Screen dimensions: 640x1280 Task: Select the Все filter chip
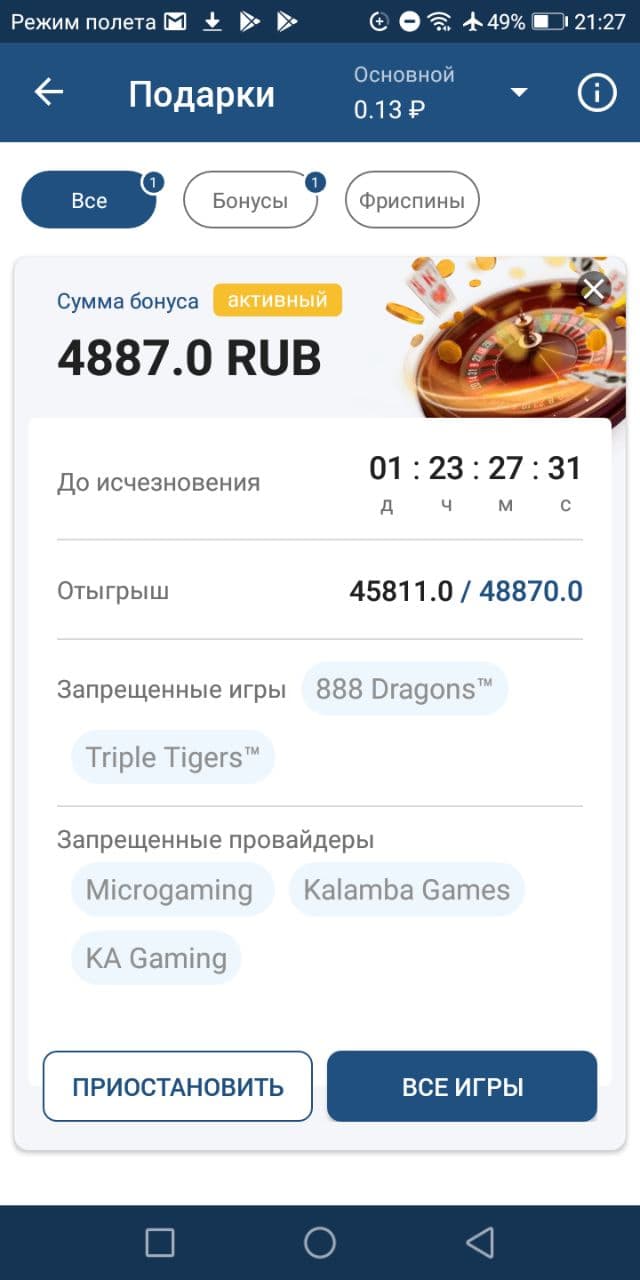[89, 200]
